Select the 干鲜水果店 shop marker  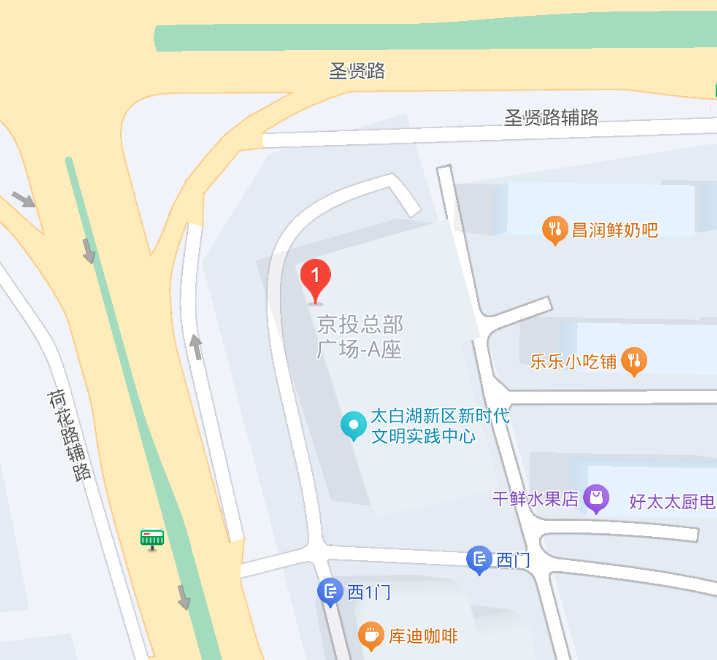tap(597, 498)
